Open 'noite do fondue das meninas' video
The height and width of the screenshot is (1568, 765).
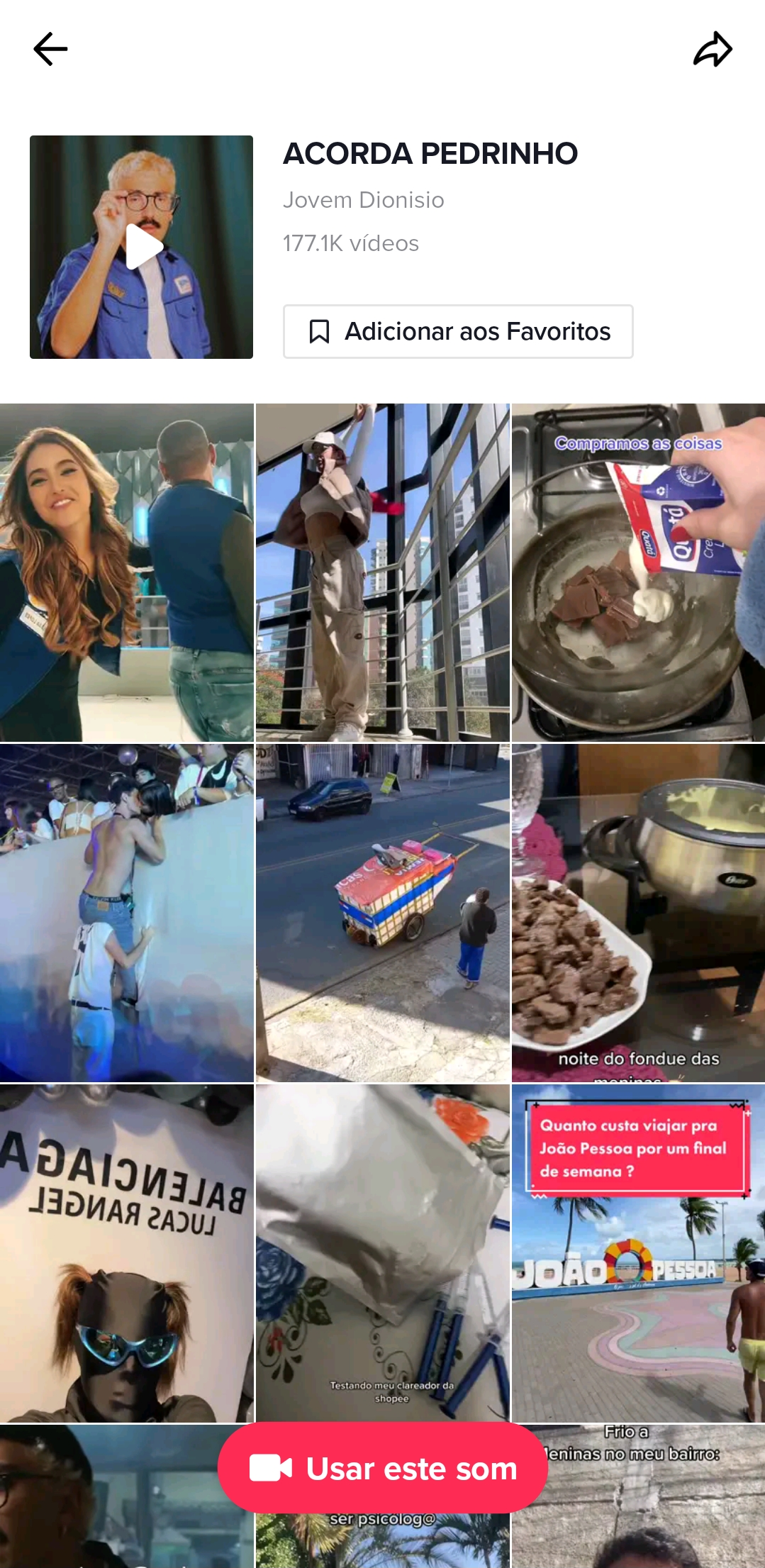coord(638,913)
